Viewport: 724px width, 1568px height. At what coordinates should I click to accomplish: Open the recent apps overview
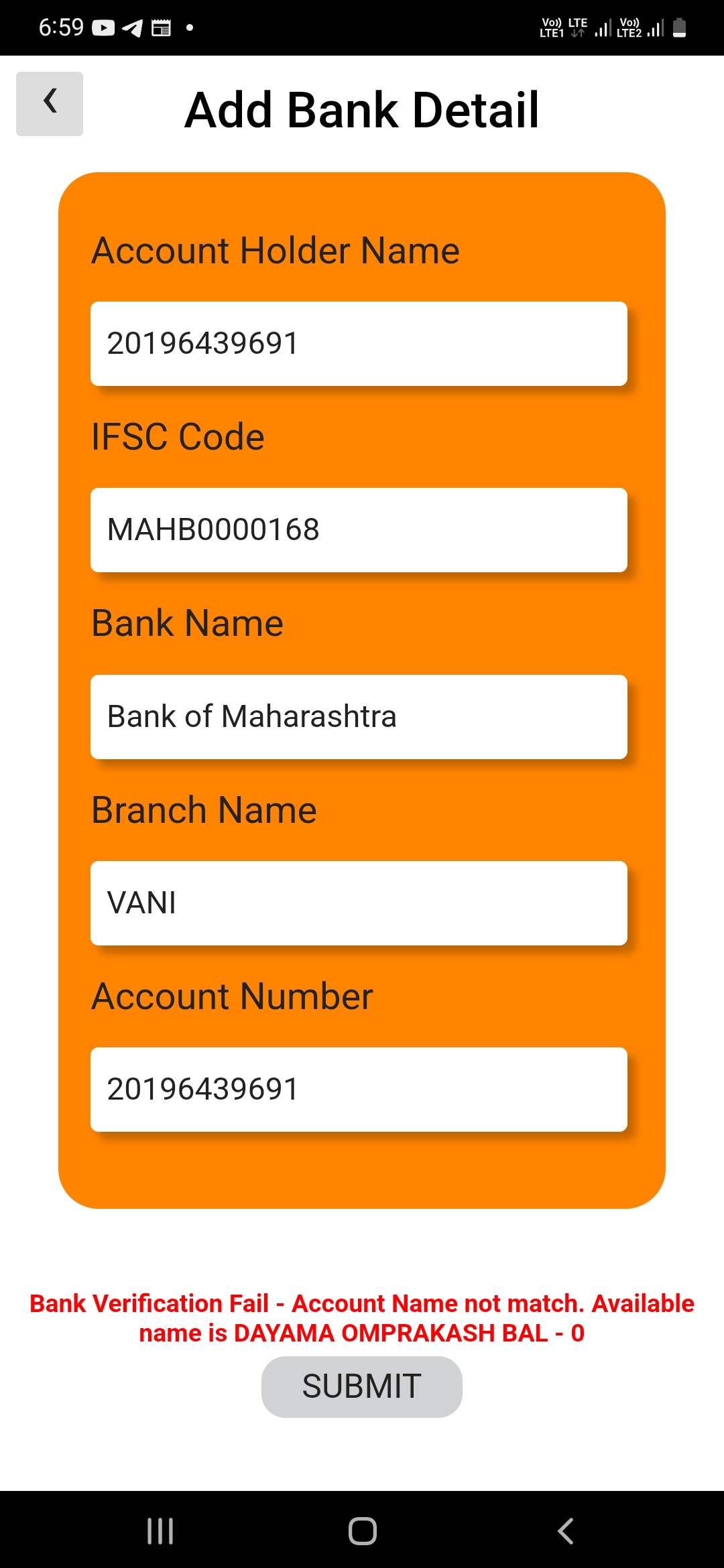coord(160,1531)
